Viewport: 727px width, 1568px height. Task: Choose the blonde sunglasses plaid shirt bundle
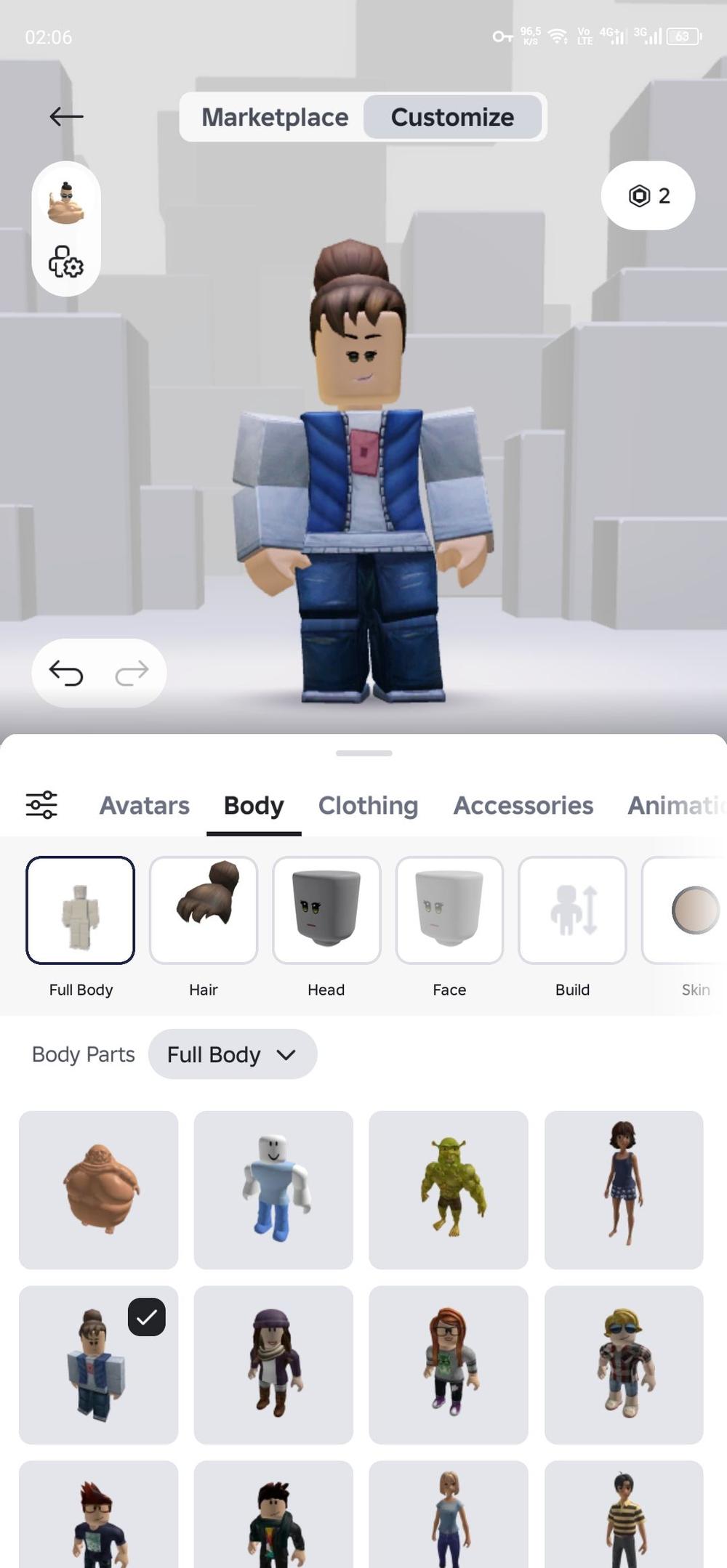click(x=624, y=1365)
